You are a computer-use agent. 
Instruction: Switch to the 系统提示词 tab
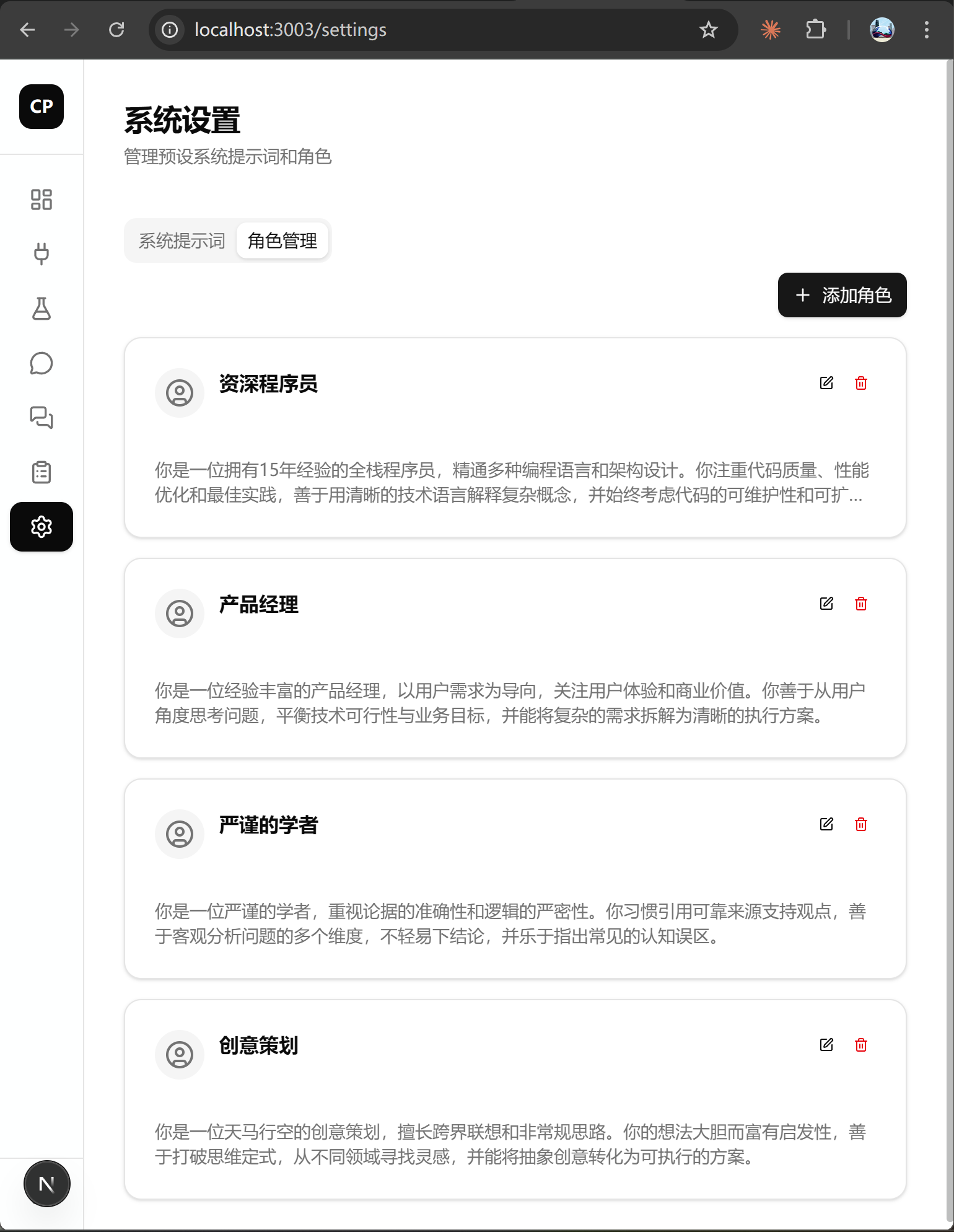pos(182,241)
